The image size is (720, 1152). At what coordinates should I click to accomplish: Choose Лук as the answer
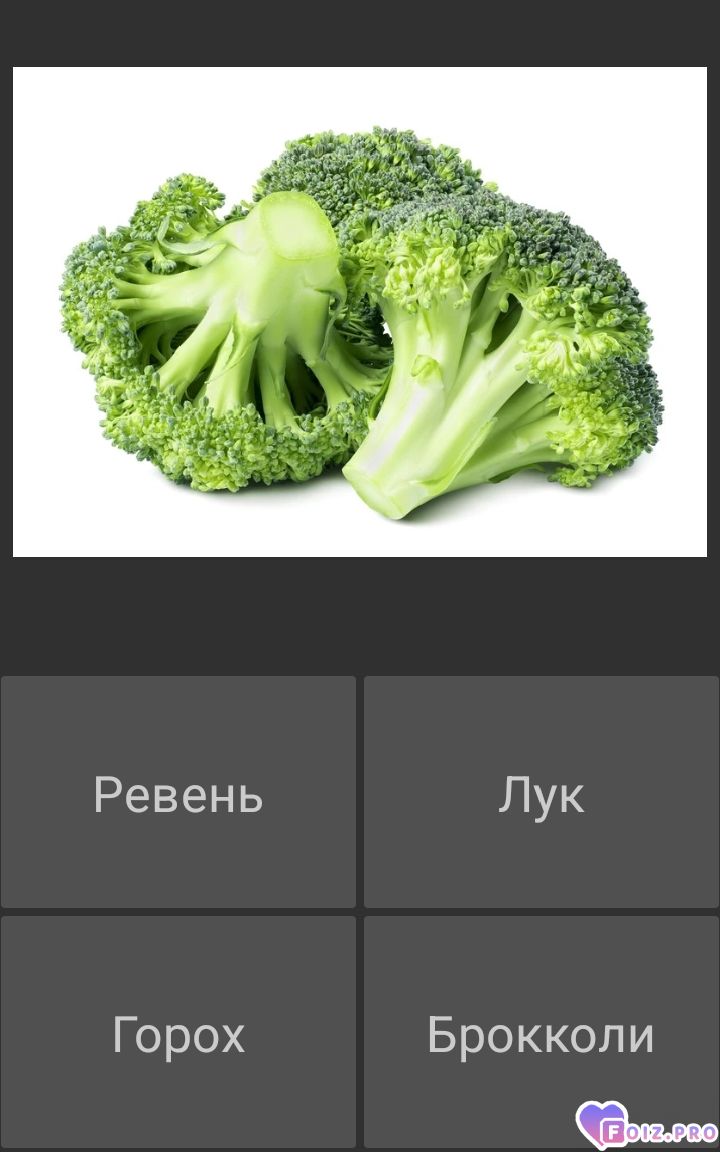point(541,792)
